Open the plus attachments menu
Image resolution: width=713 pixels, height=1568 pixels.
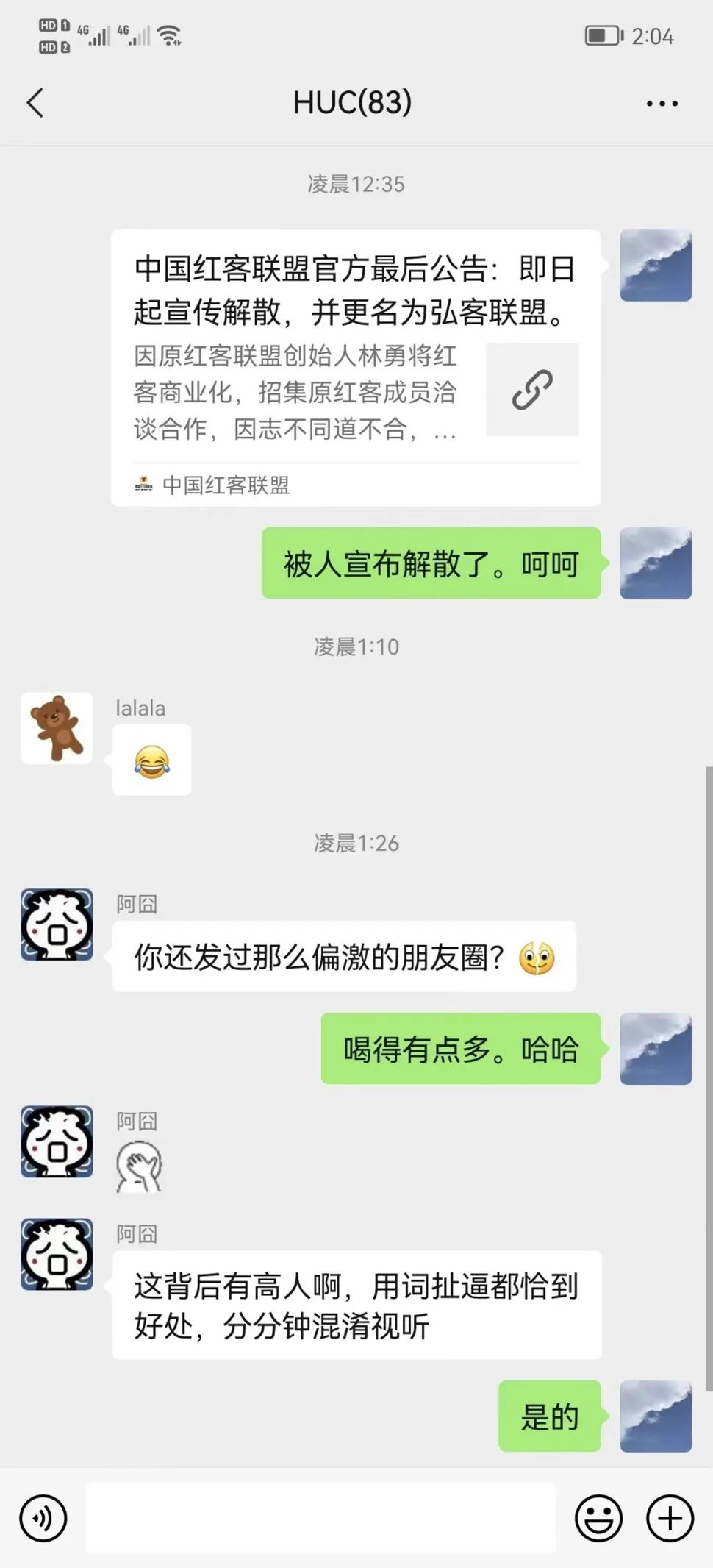coord(670,1518)
